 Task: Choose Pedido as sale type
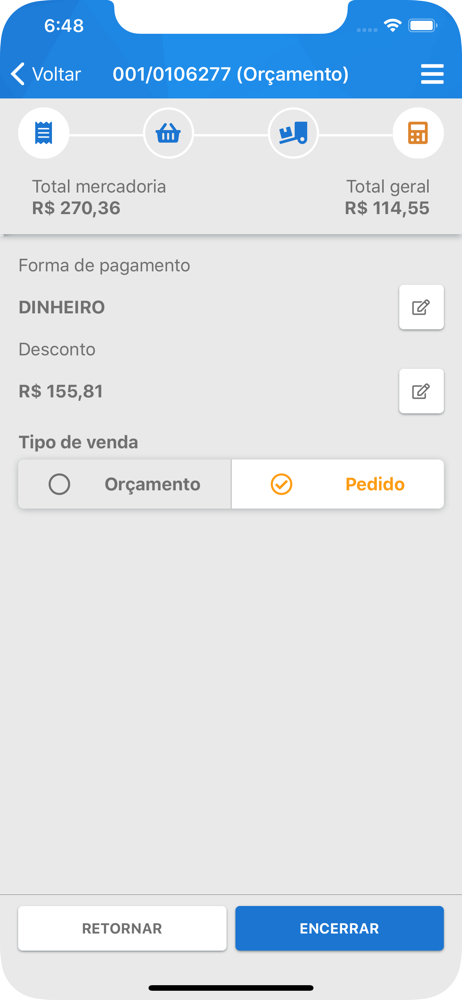coord(338,484)
